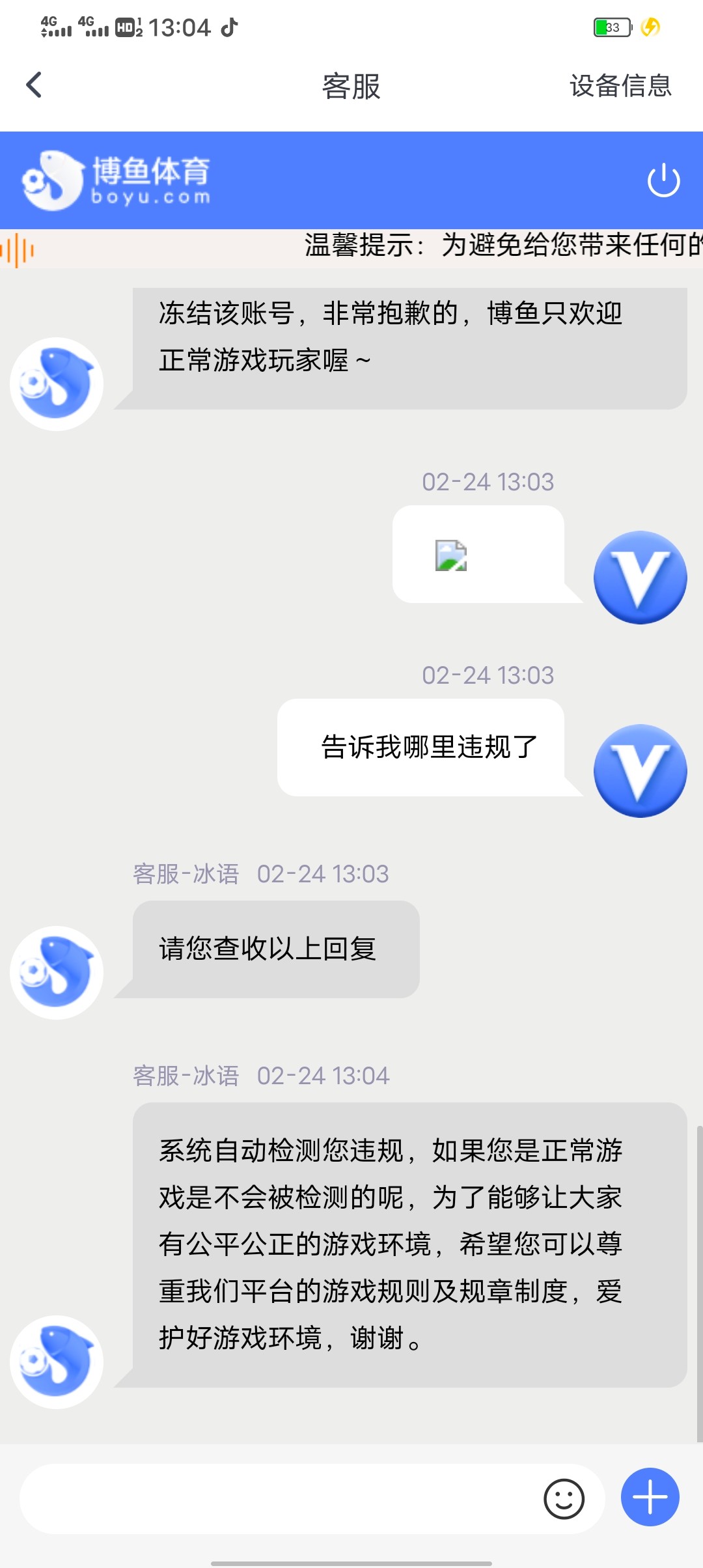This screenshot has height=1568, width=703.
Task: Tap the 02-24 13:03 timestamp
Action: (x=488, y=482)
